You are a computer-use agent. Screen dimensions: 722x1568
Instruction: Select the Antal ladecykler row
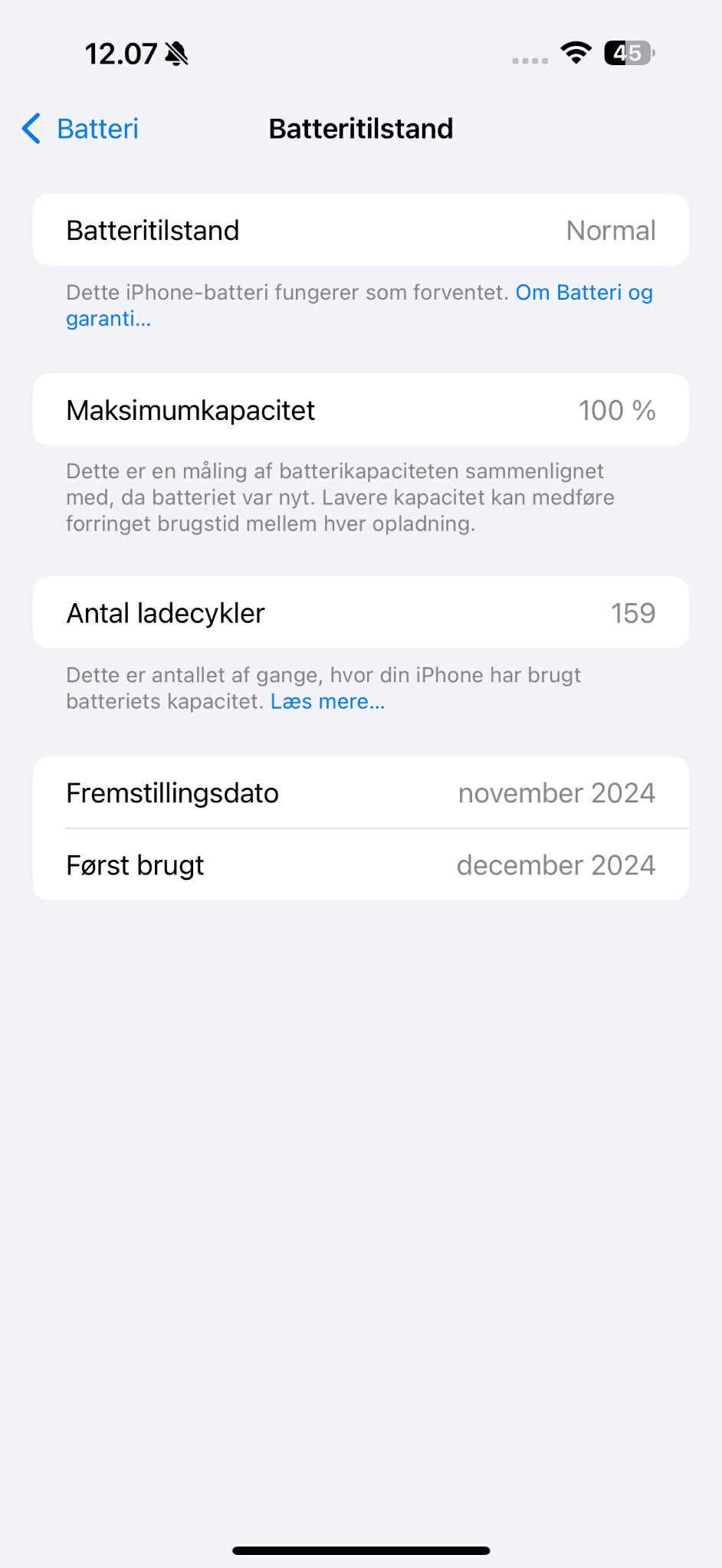(x=361, y=612)
